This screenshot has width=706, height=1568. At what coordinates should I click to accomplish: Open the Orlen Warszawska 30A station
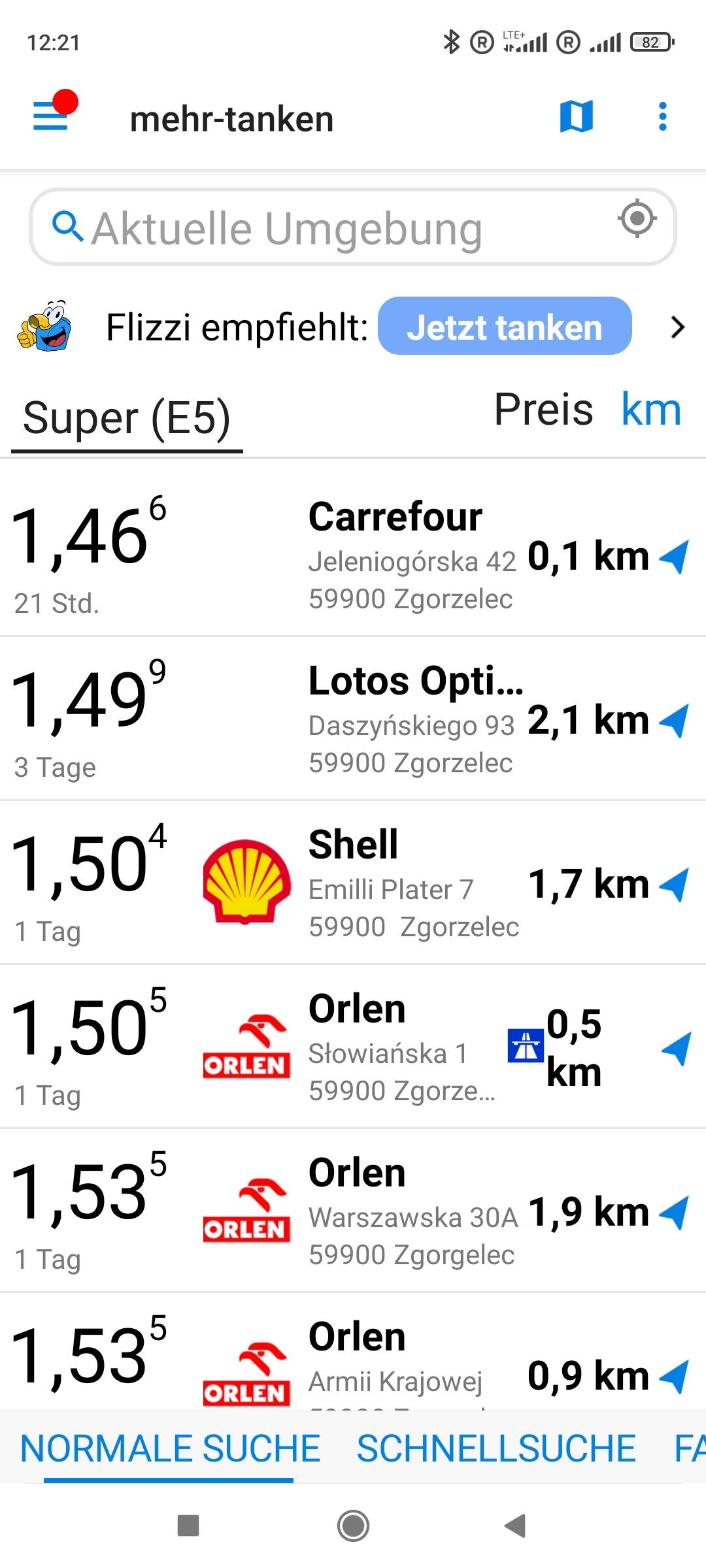click(353, 1211)
